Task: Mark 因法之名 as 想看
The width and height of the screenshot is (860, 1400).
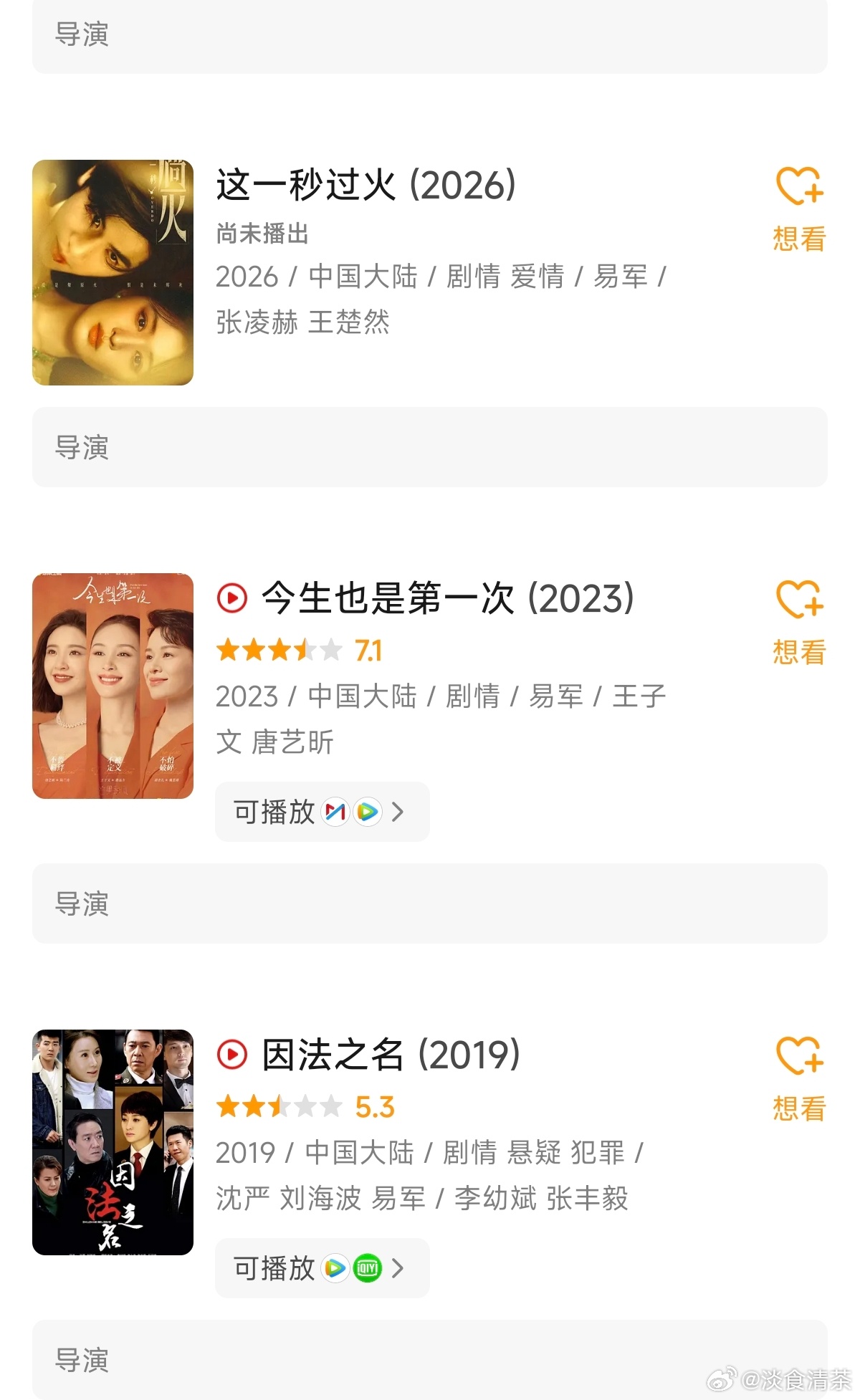Action: [x=799, y=1080]
